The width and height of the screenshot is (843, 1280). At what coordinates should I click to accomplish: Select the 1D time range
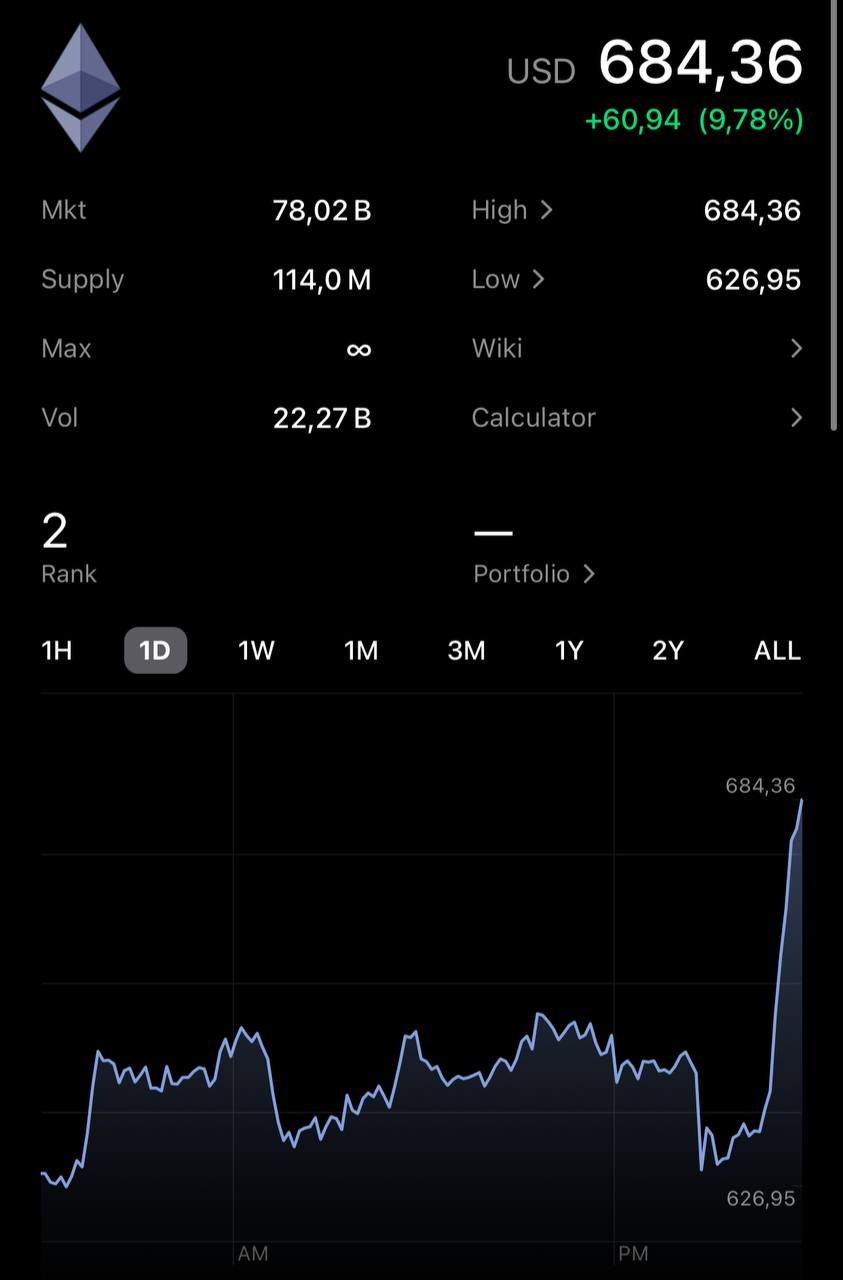pyautogui.click(x=155, y=651)
